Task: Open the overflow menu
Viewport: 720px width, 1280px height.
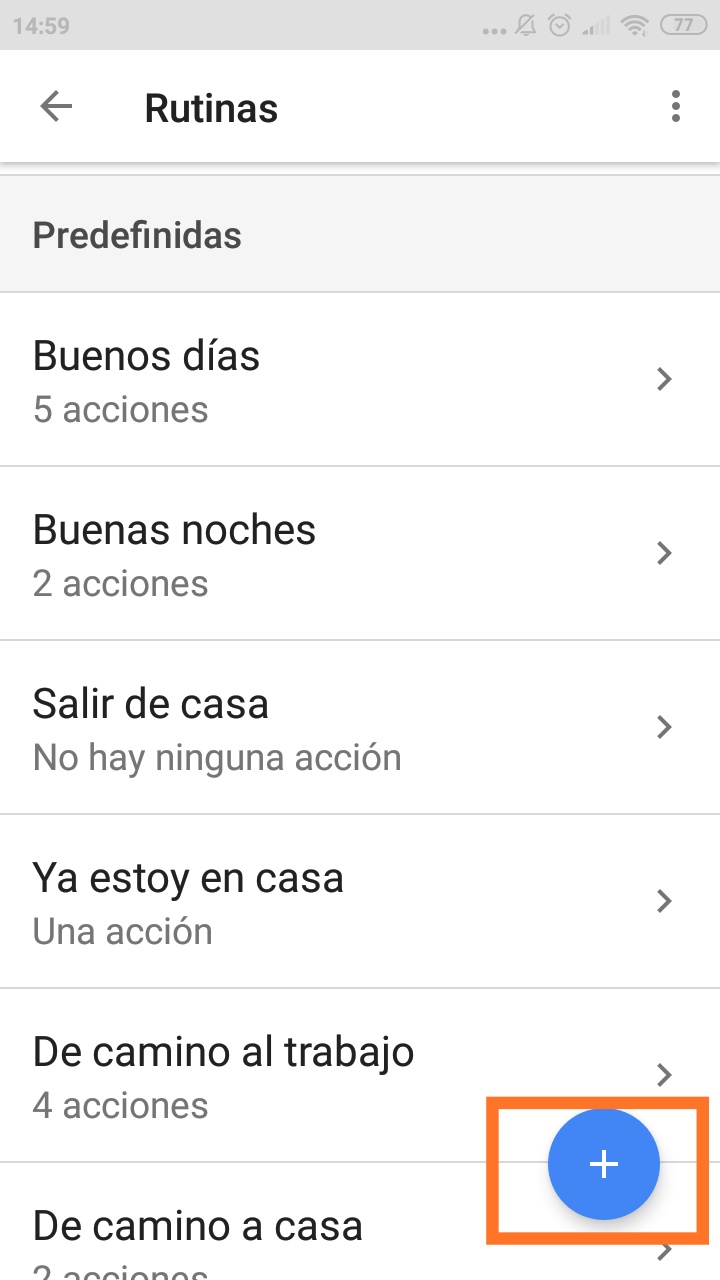Action: [676, 107]
